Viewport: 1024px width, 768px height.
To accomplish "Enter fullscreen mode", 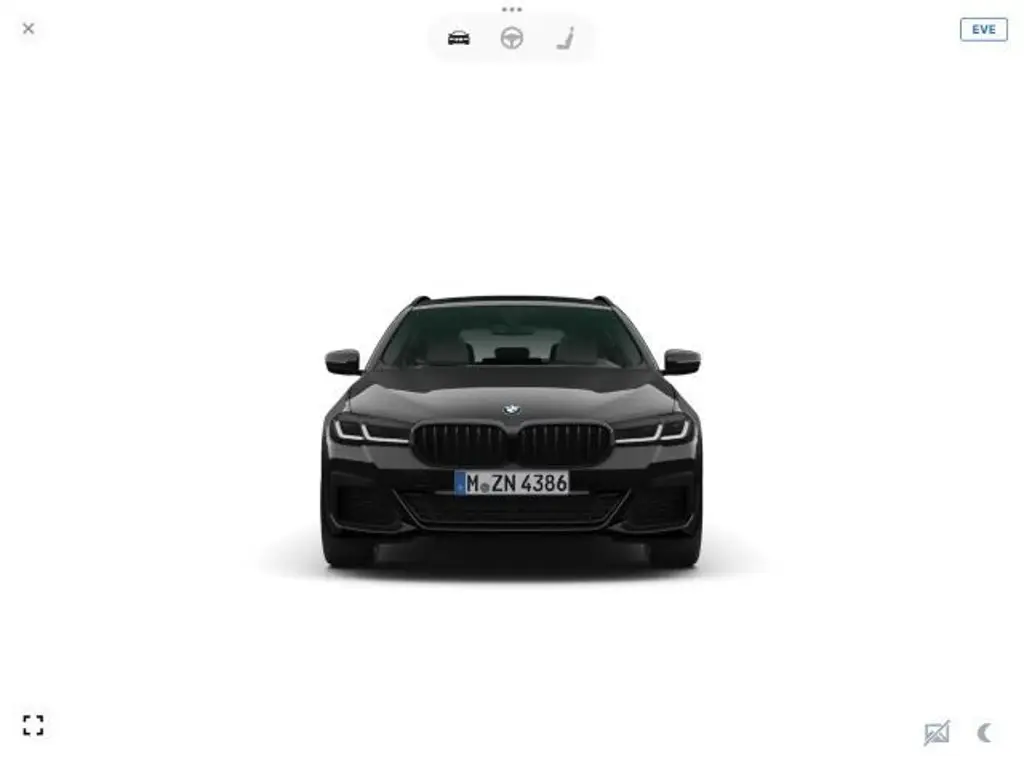I will pos(33,725).
